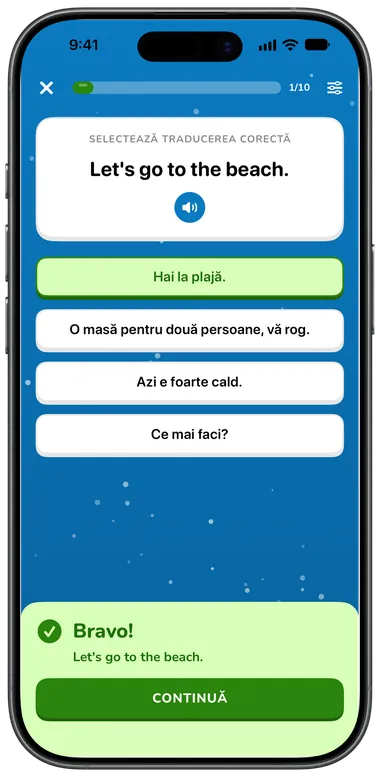The width and height of the screenshot is (380, 777).
Task: Choose "O masă pentru două persoane, vă rog."
Action: point(189,331)
